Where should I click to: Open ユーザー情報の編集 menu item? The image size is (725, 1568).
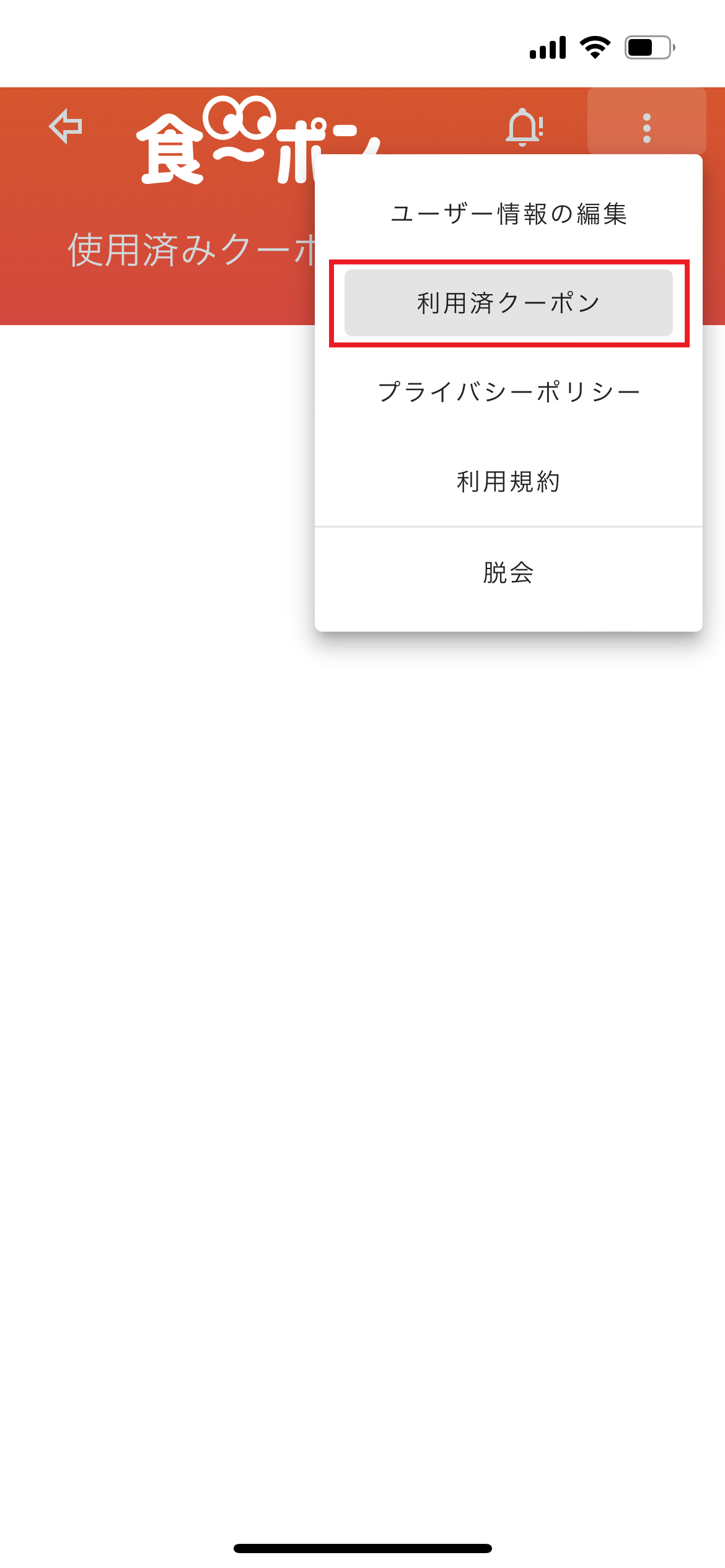click(508, 214)
